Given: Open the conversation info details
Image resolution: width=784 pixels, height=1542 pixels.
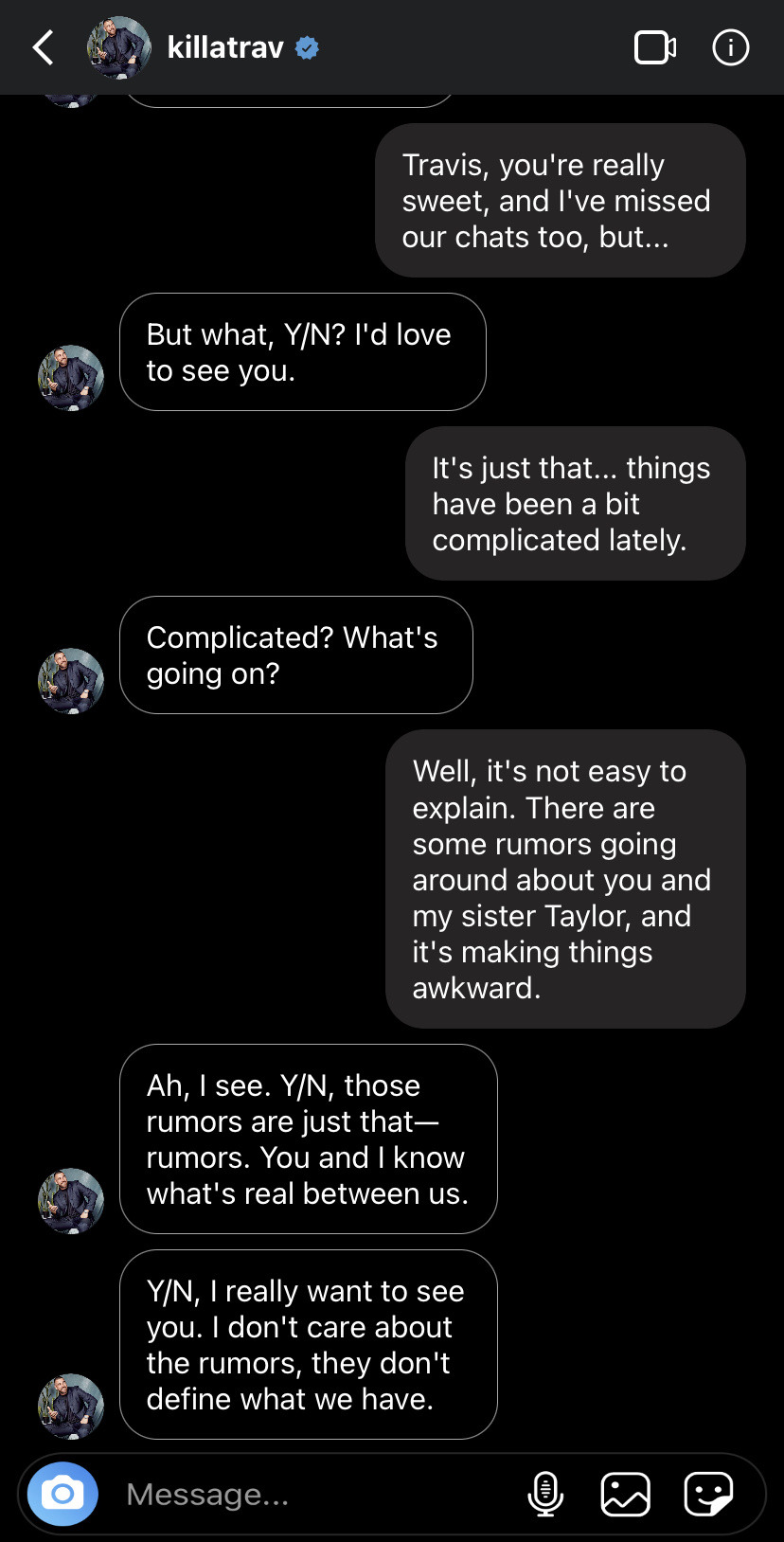Looking at the screenshot, I should pos(730,47).
